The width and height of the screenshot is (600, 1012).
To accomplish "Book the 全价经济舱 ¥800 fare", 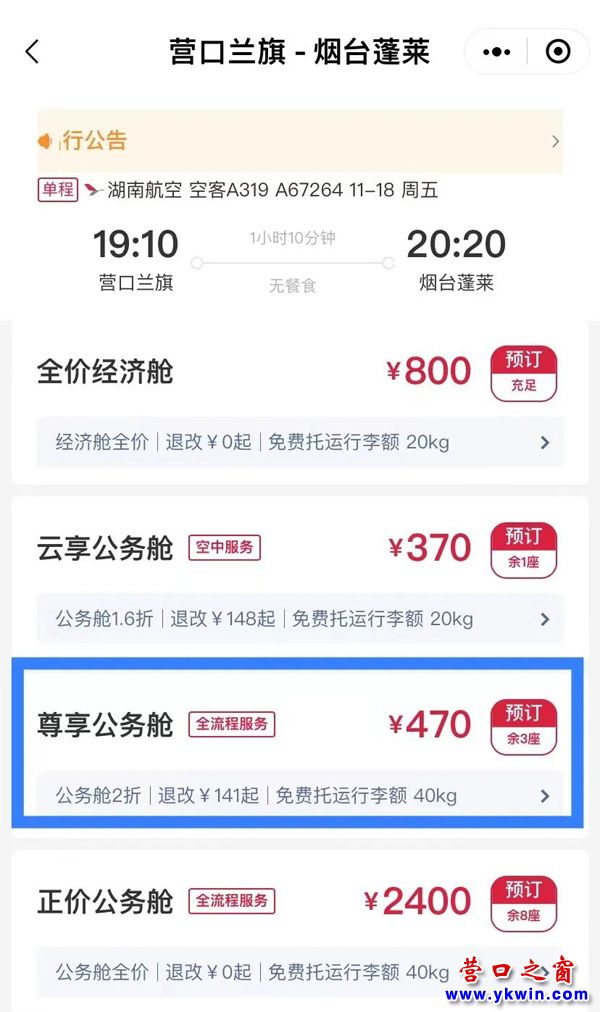I will pyautogui.click(x=523, y=372).
